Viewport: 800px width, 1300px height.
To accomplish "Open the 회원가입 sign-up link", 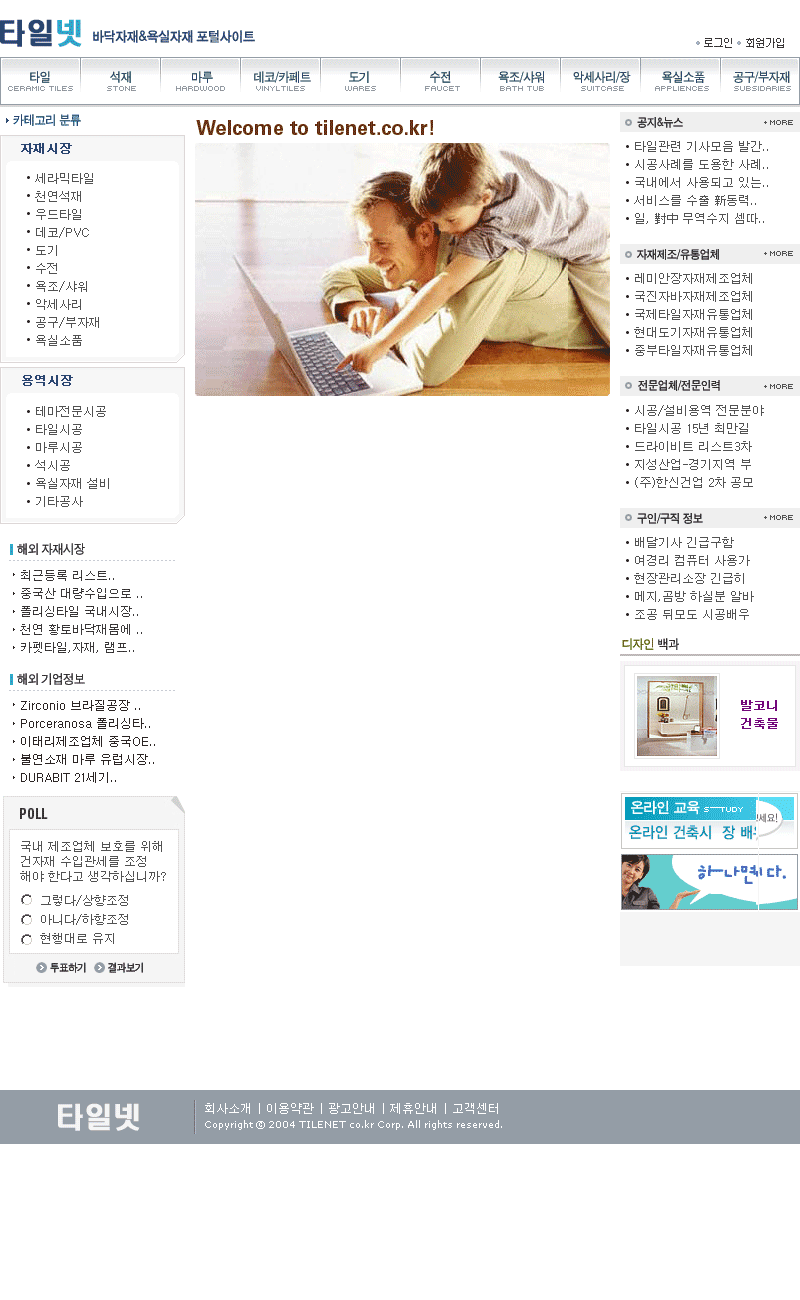I will click(x=765, y=43).
